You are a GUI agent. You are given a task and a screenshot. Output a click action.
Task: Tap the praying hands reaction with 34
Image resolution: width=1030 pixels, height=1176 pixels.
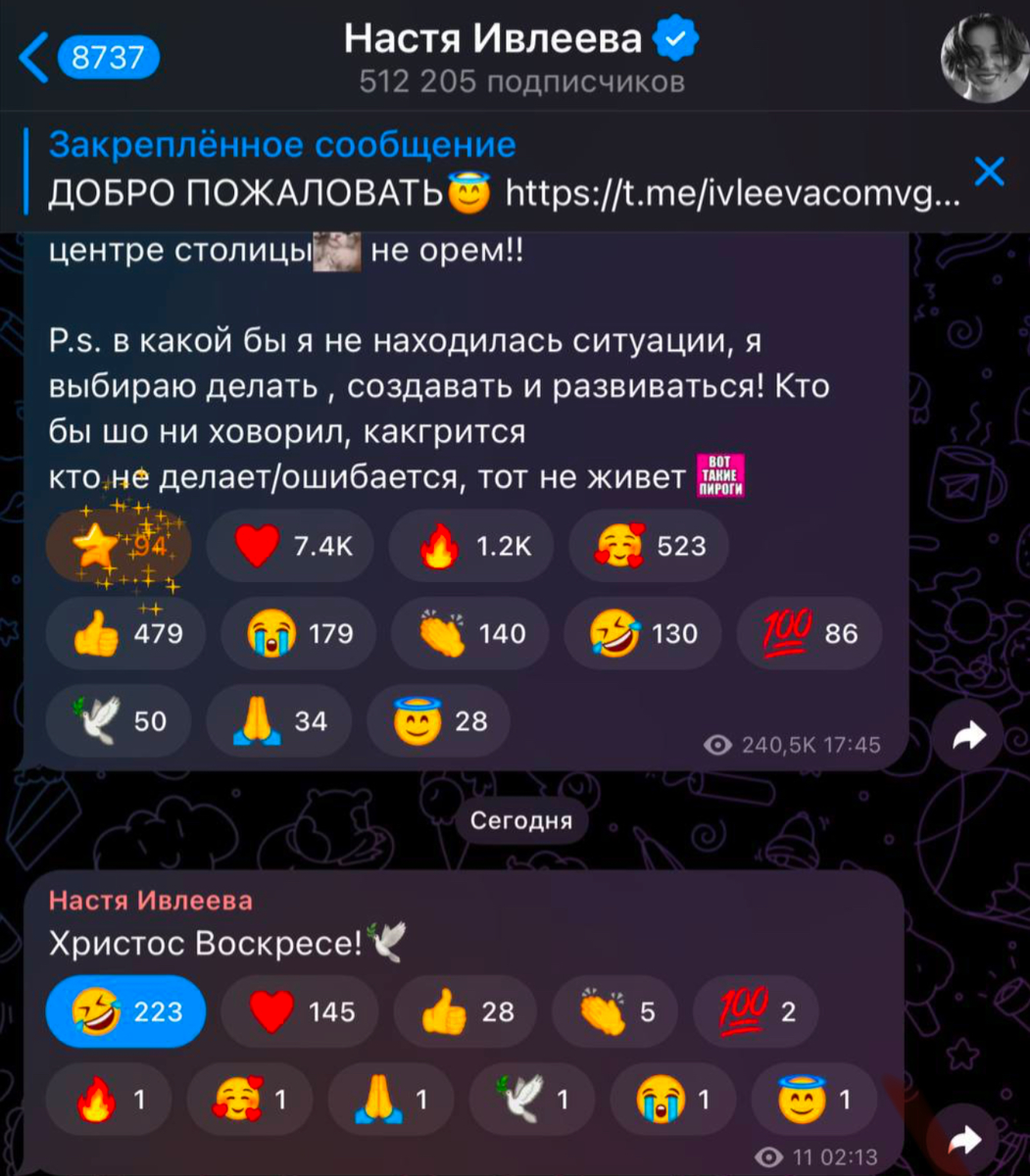coord(278,720)
